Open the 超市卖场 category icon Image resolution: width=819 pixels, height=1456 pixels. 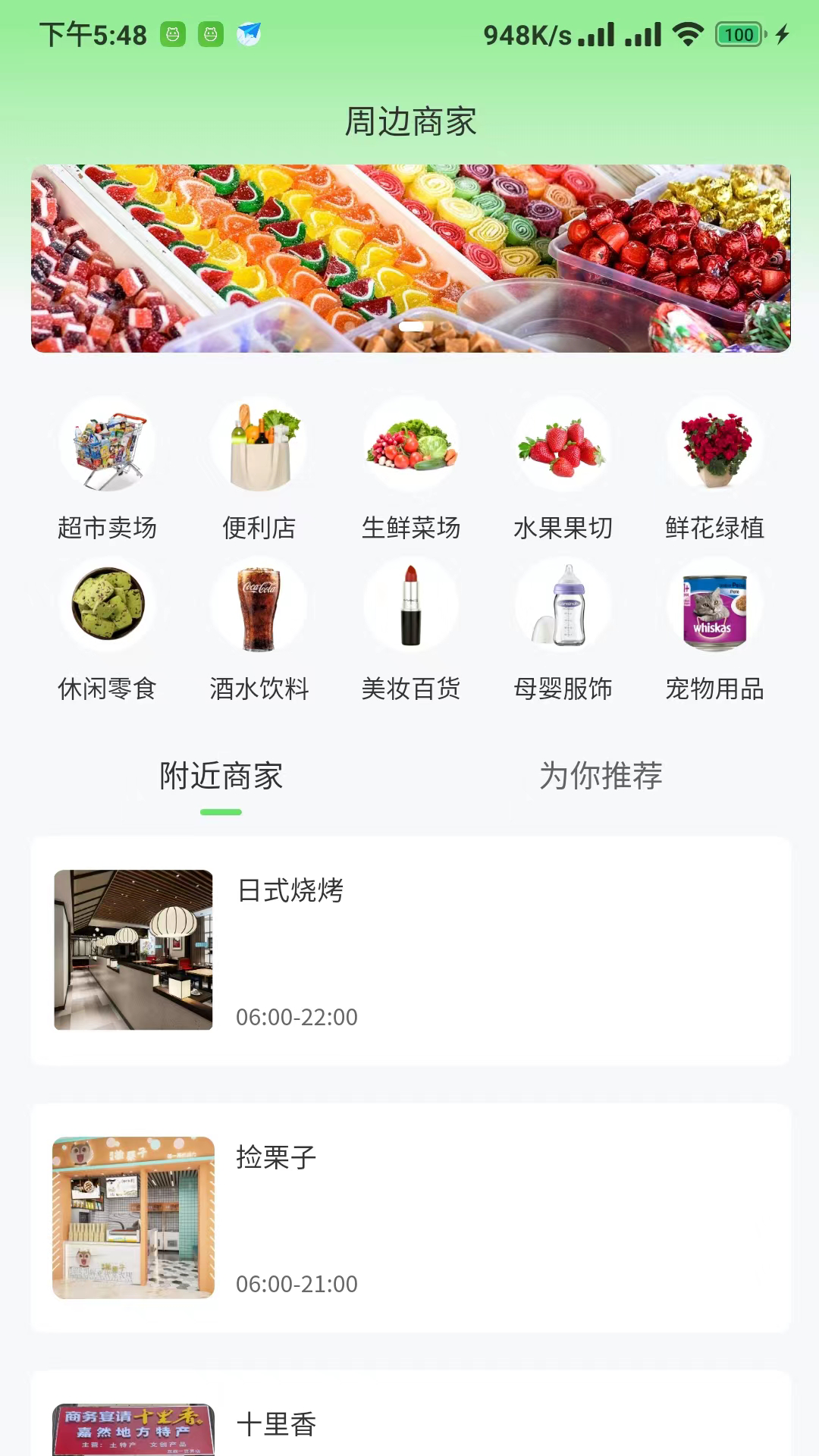108,445
